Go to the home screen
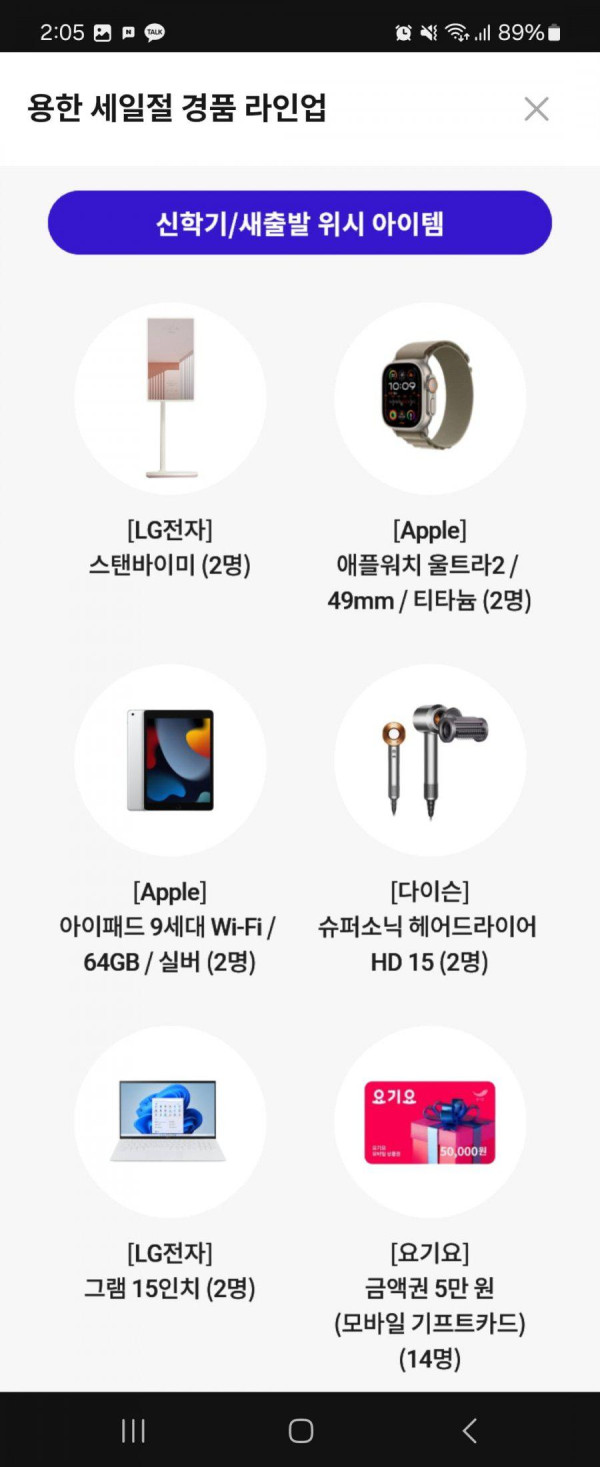This screenshot has height=1467, width=600. tap(301, 1431)
